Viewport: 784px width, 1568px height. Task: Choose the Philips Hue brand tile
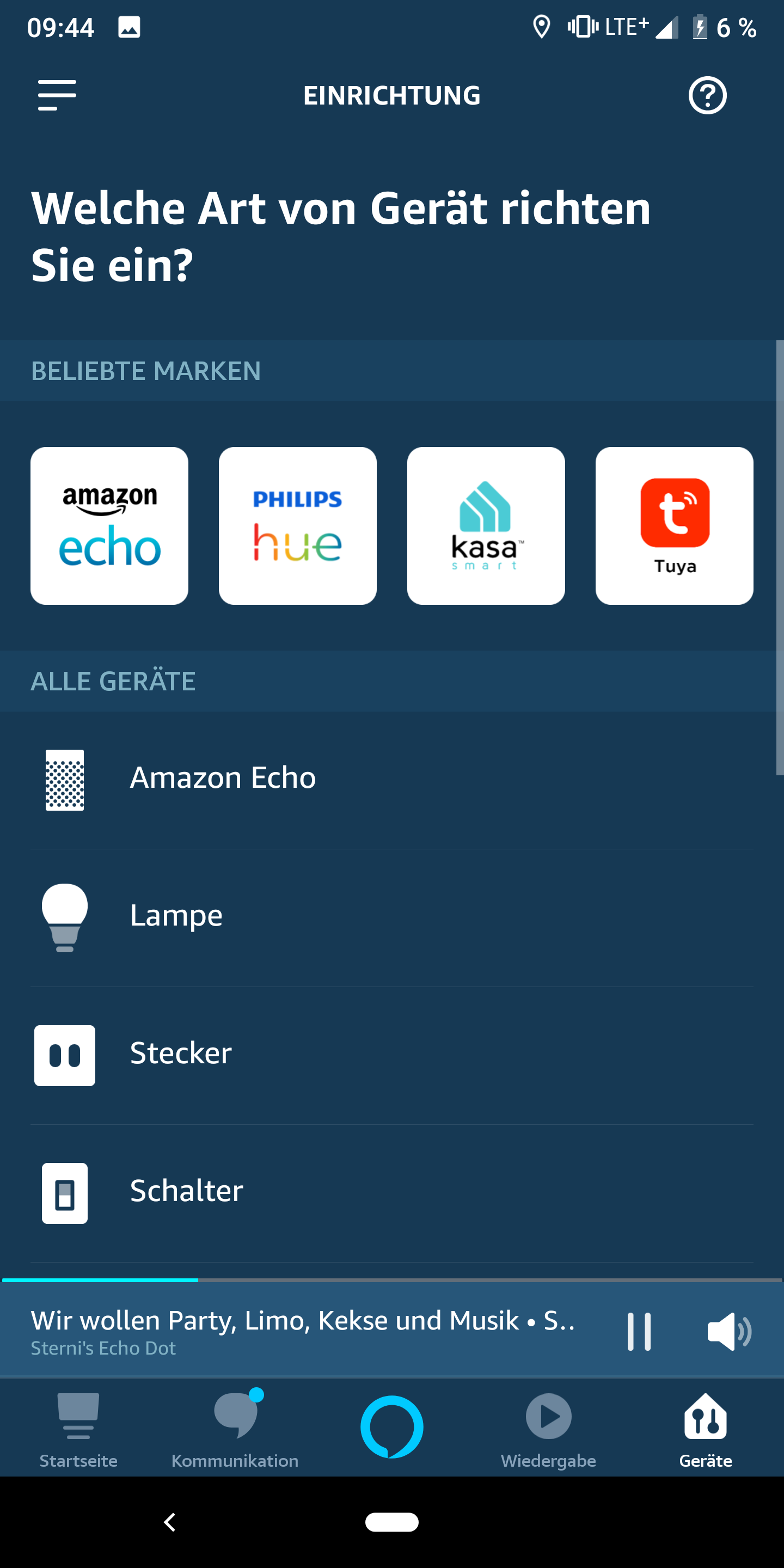click(x=298, y=525)
